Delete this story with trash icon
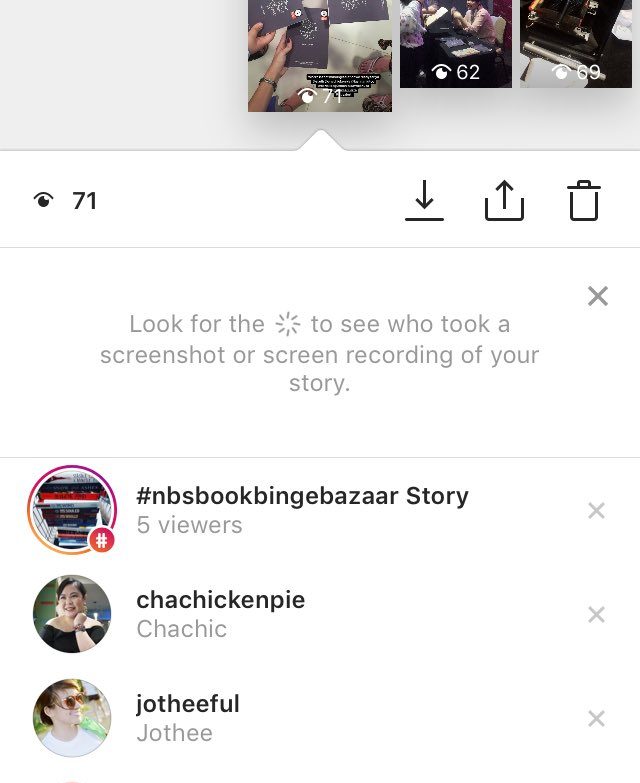Image resolution: width=640 pixels, height=783 pixels. (584, 201)
